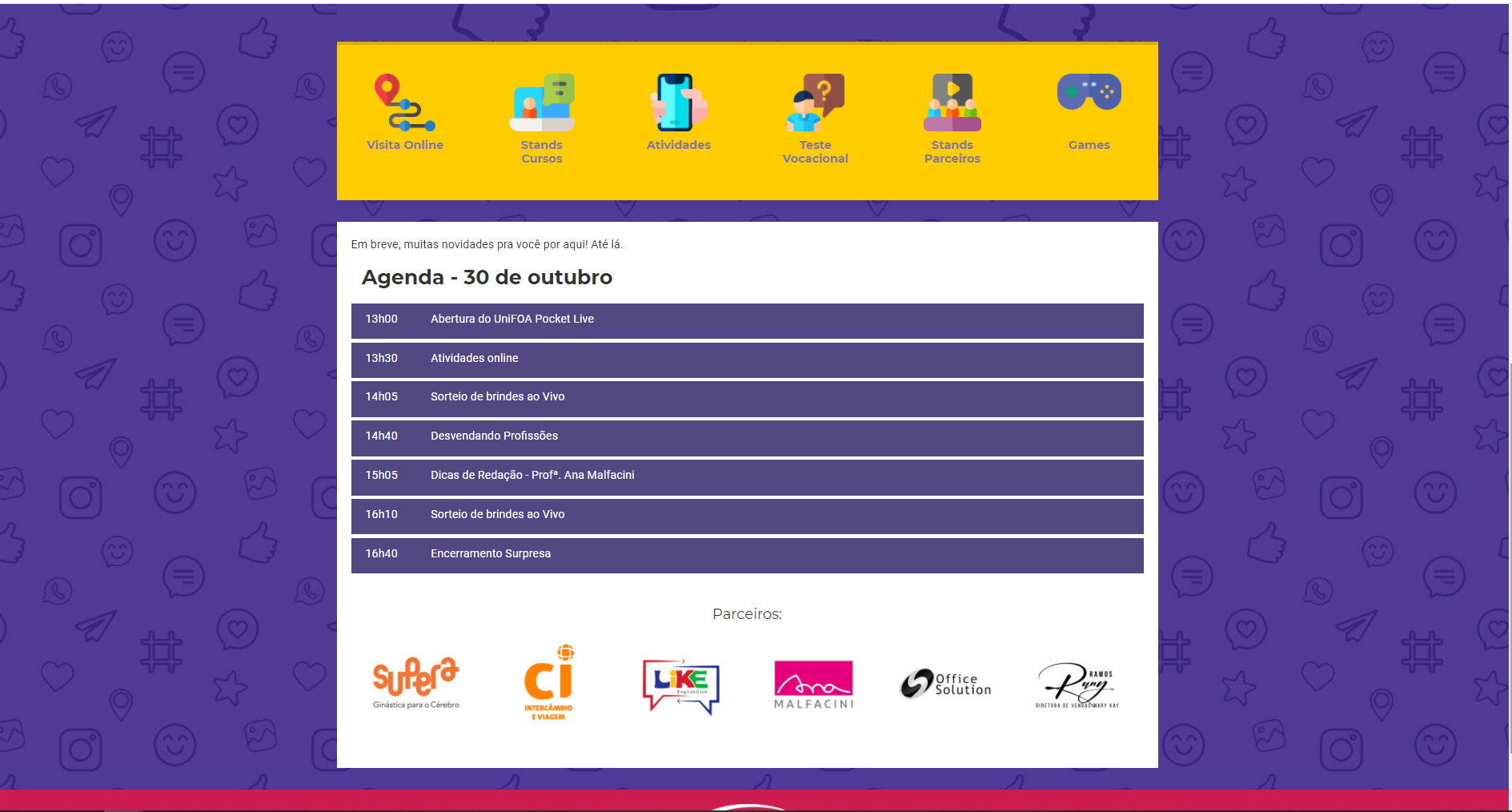Image resolution: width=1512 pixels, height=812 pixels.
Task: Go to Stands Cursos
Action: (x=542, y=118)
